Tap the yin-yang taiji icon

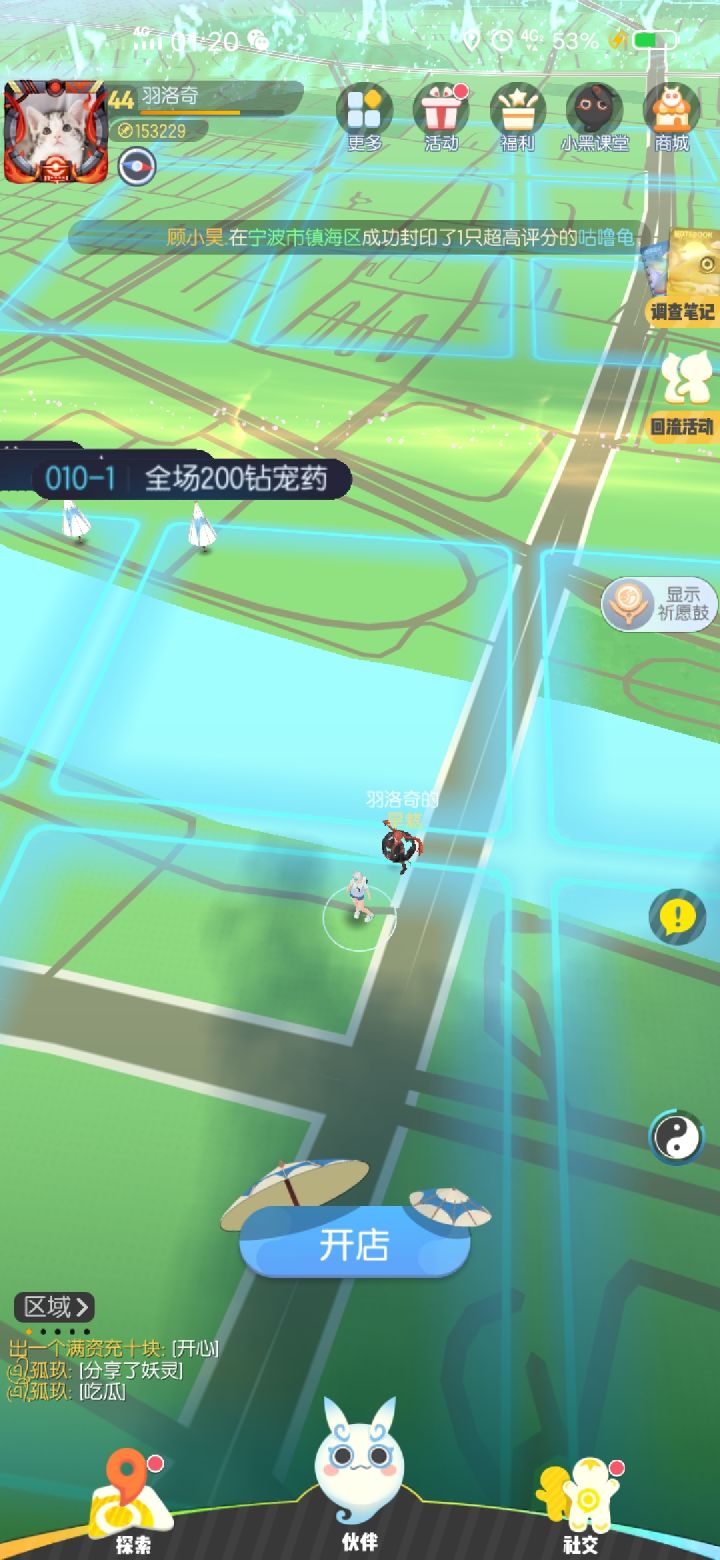tap(676, 1135)
